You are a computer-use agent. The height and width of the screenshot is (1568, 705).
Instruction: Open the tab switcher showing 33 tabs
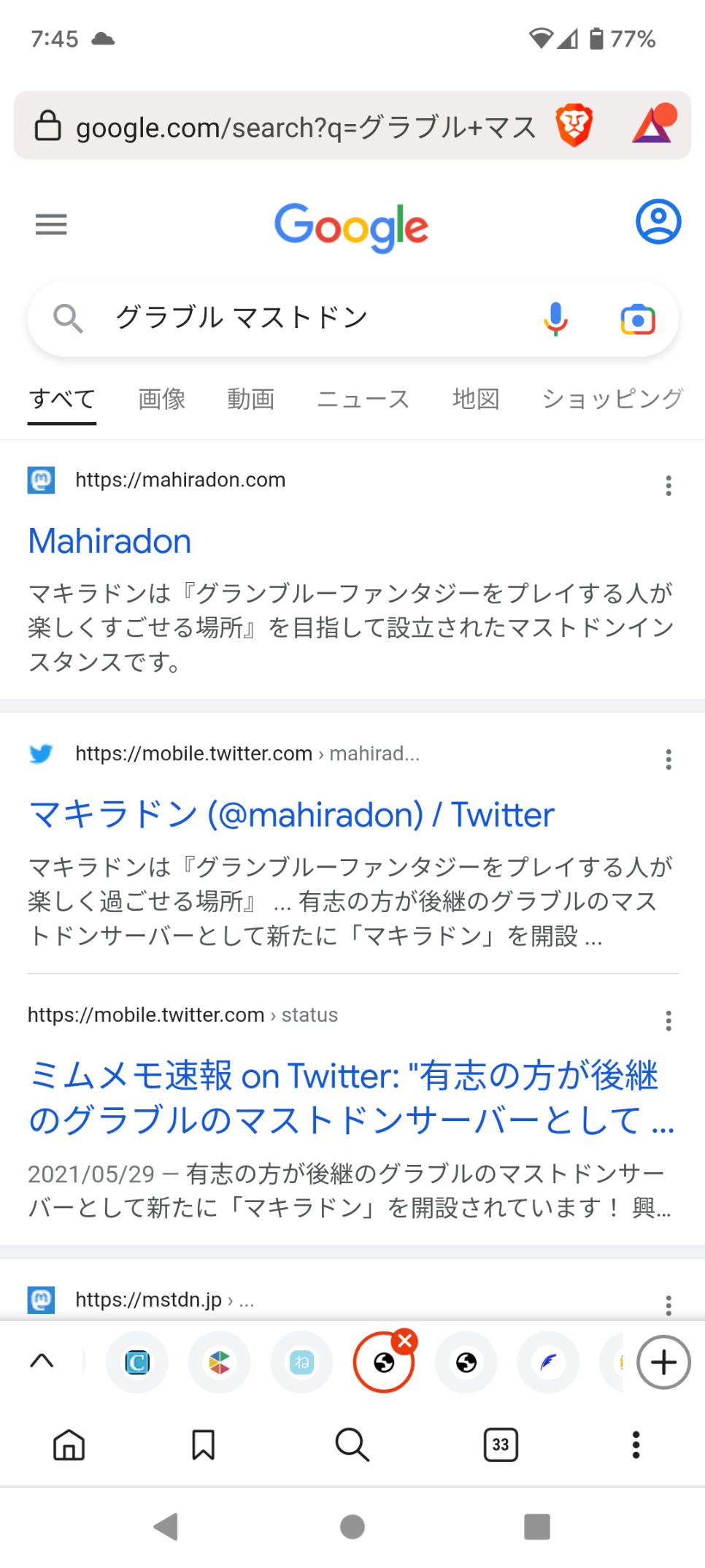(501, 1445)
